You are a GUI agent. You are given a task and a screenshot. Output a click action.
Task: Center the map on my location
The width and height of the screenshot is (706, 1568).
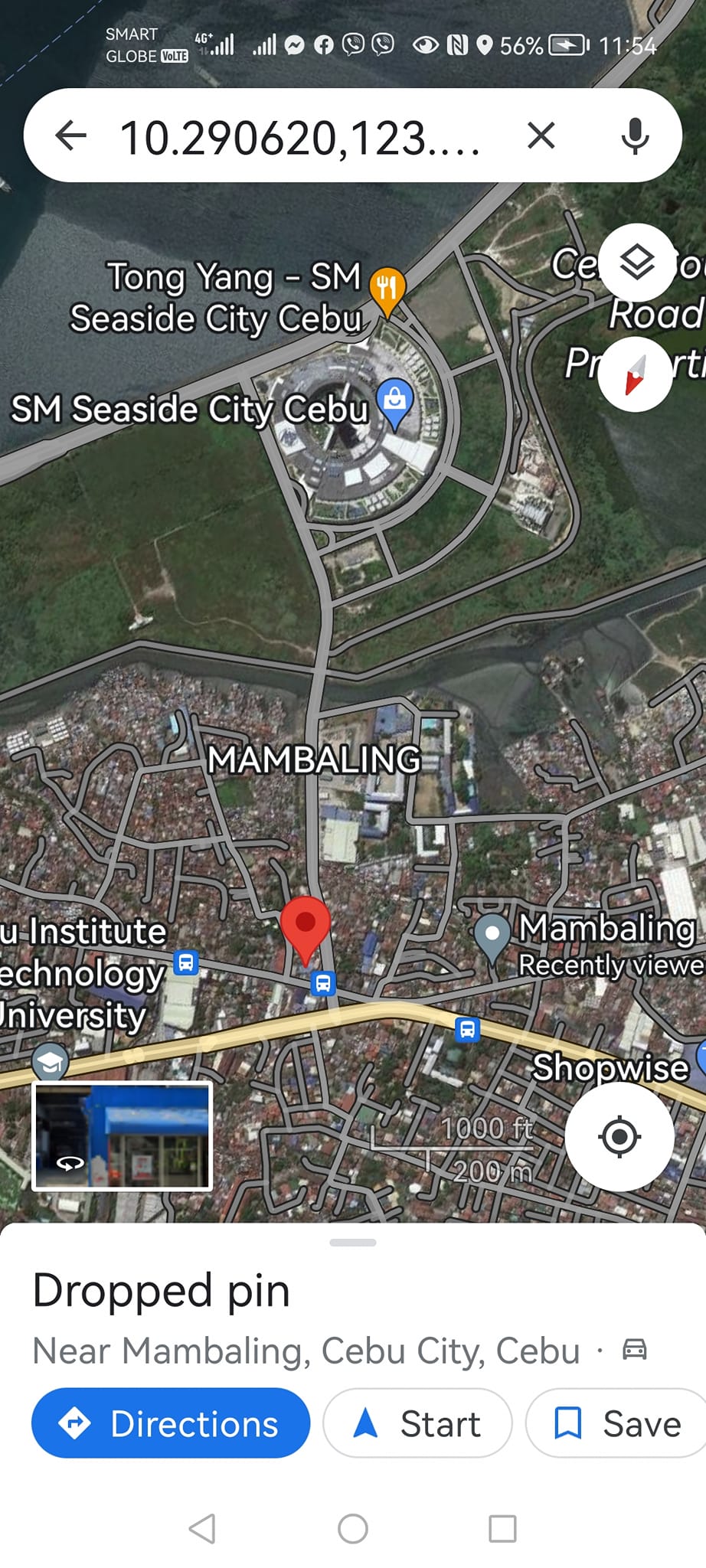coord(619,1136)
